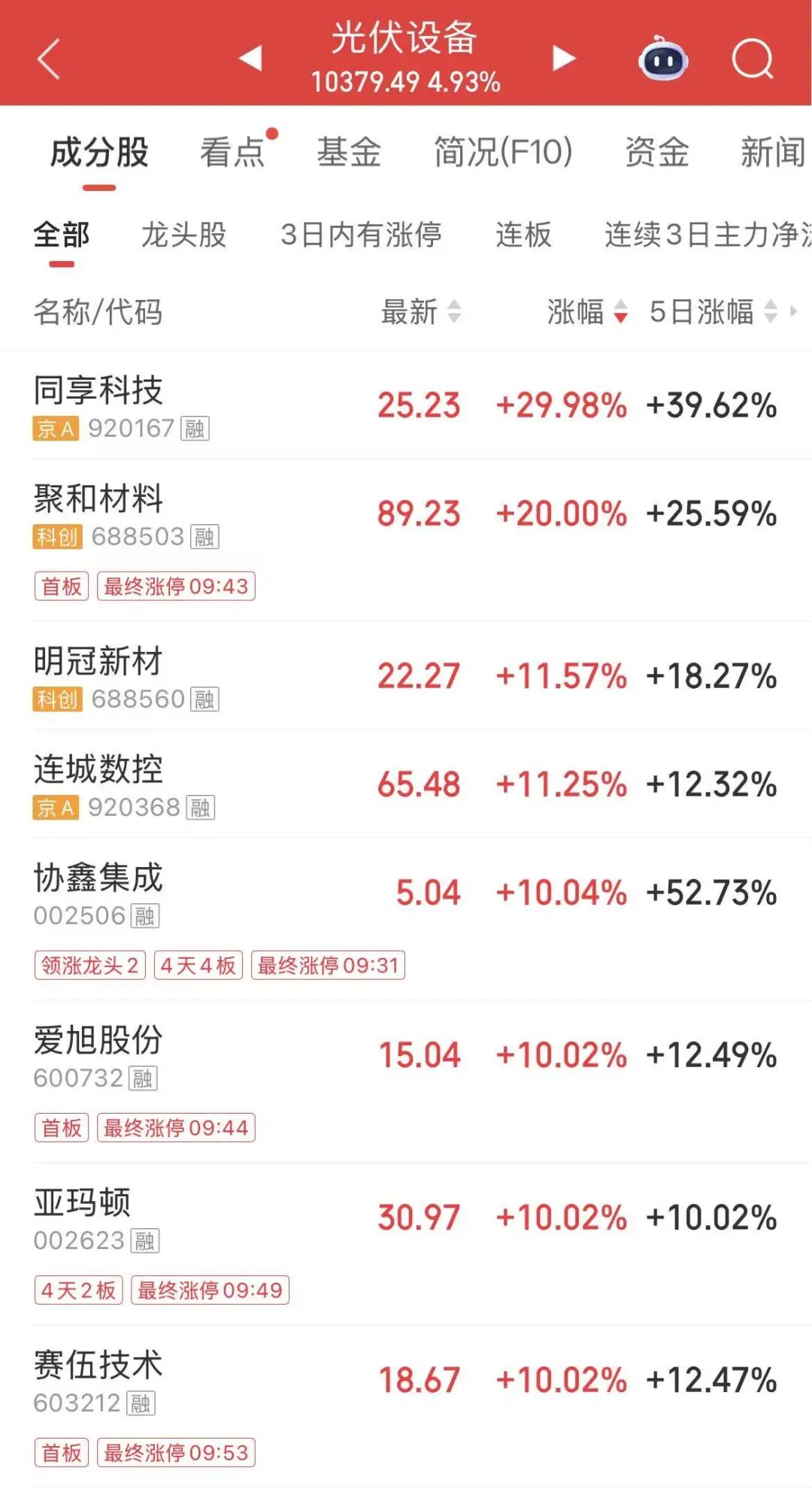Screen dimensions: 812x1492
Task: Select the 龙头股 filter
Action: pos(184,235)
